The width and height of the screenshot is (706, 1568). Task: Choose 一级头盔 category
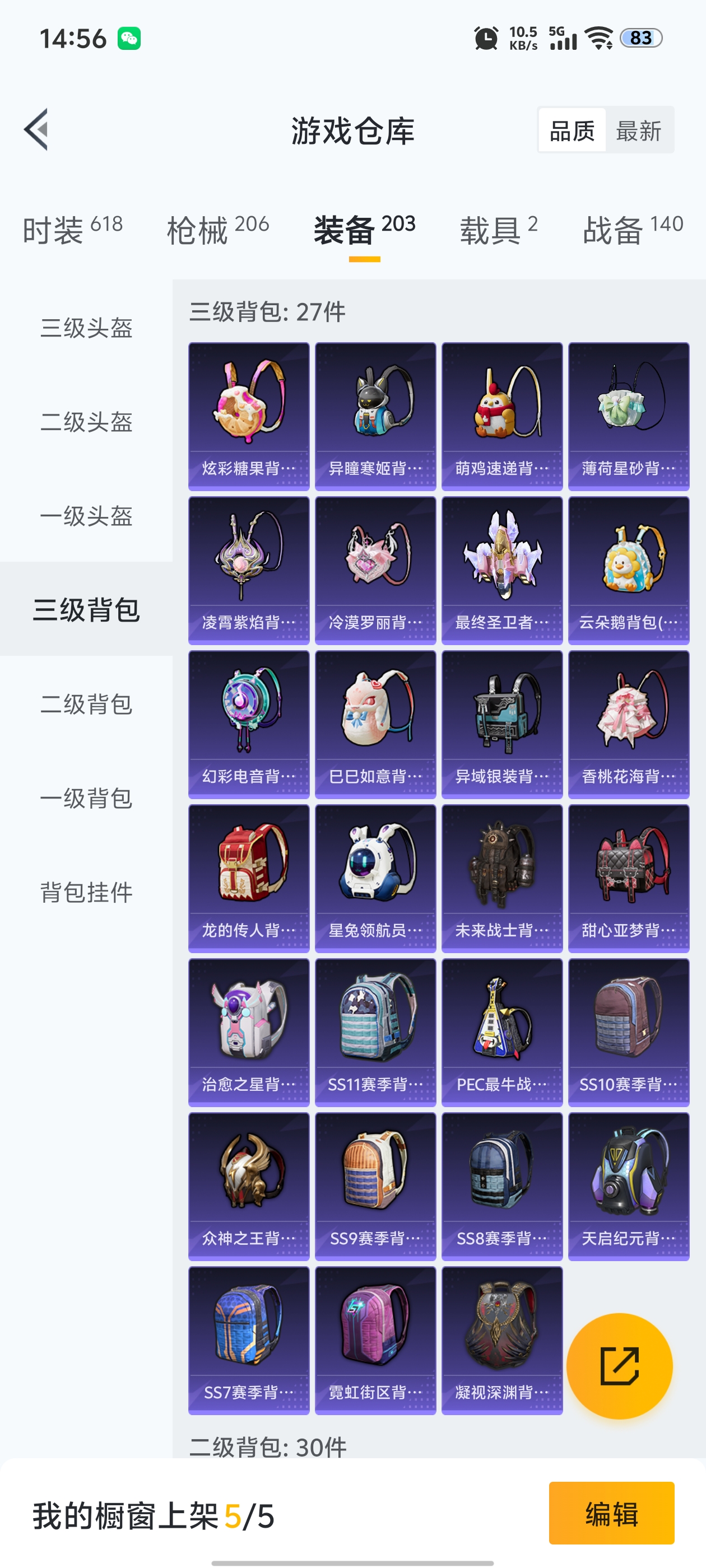[86, 516]
